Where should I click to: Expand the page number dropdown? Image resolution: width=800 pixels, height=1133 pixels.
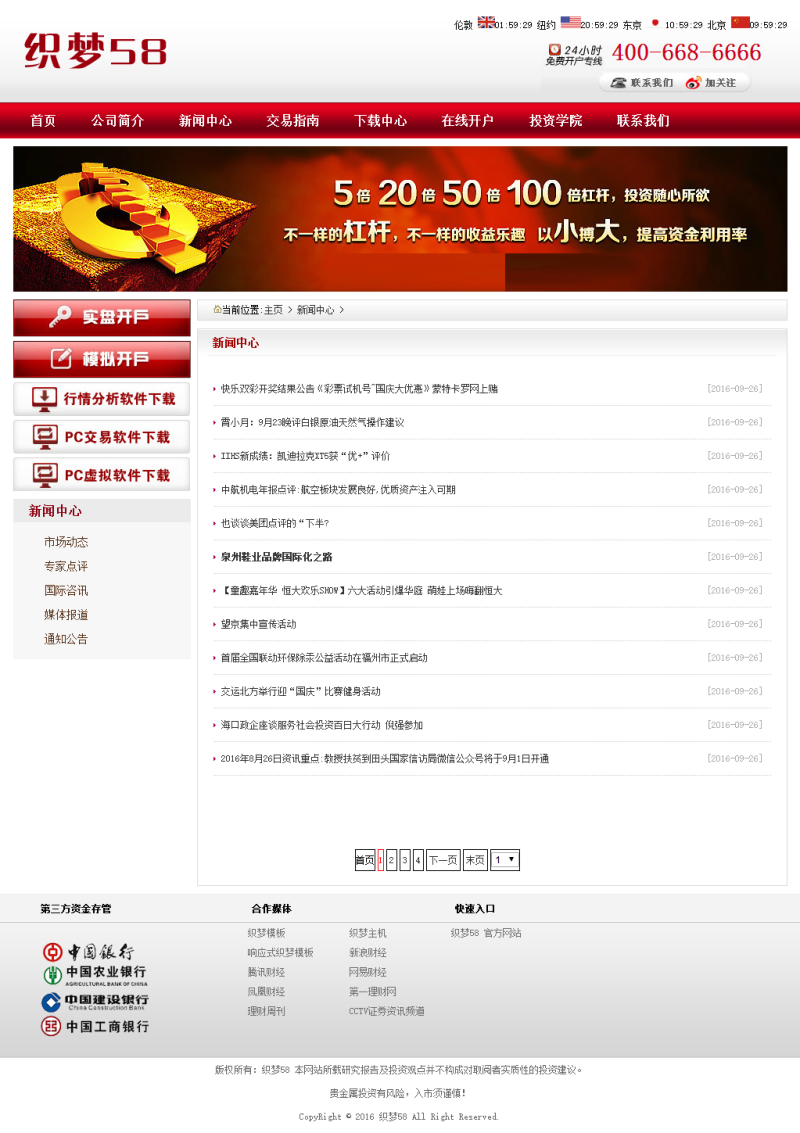(505, 860)
